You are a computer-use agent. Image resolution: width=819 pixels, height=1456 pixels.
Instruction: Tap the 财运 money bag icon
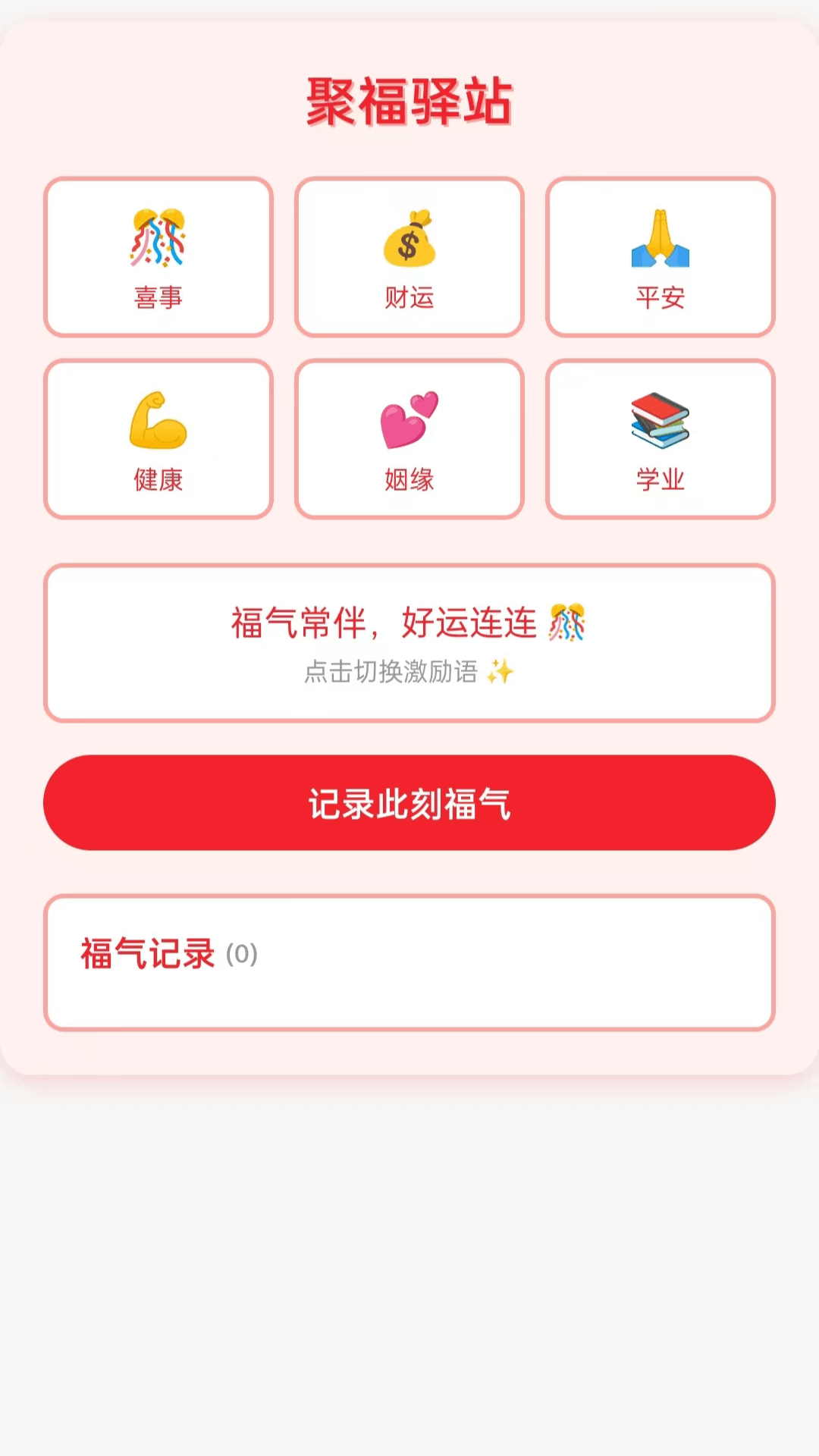tap(409, 241)
